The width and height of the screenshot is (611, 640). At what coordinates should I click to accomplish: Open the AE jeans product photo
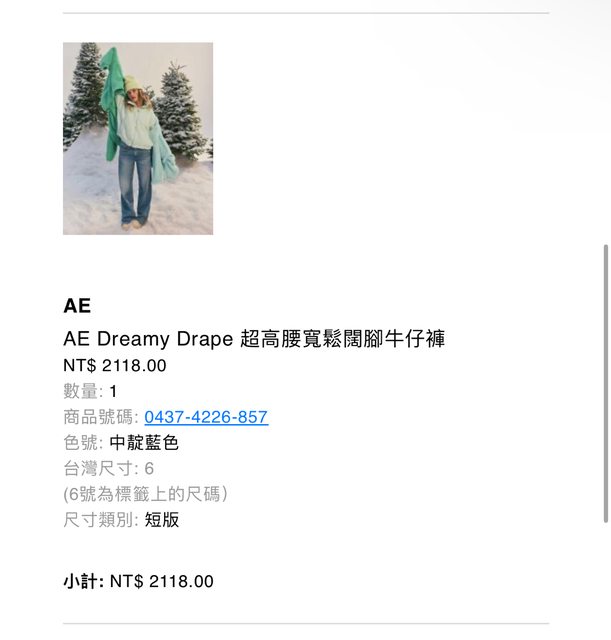click(138, 138)
